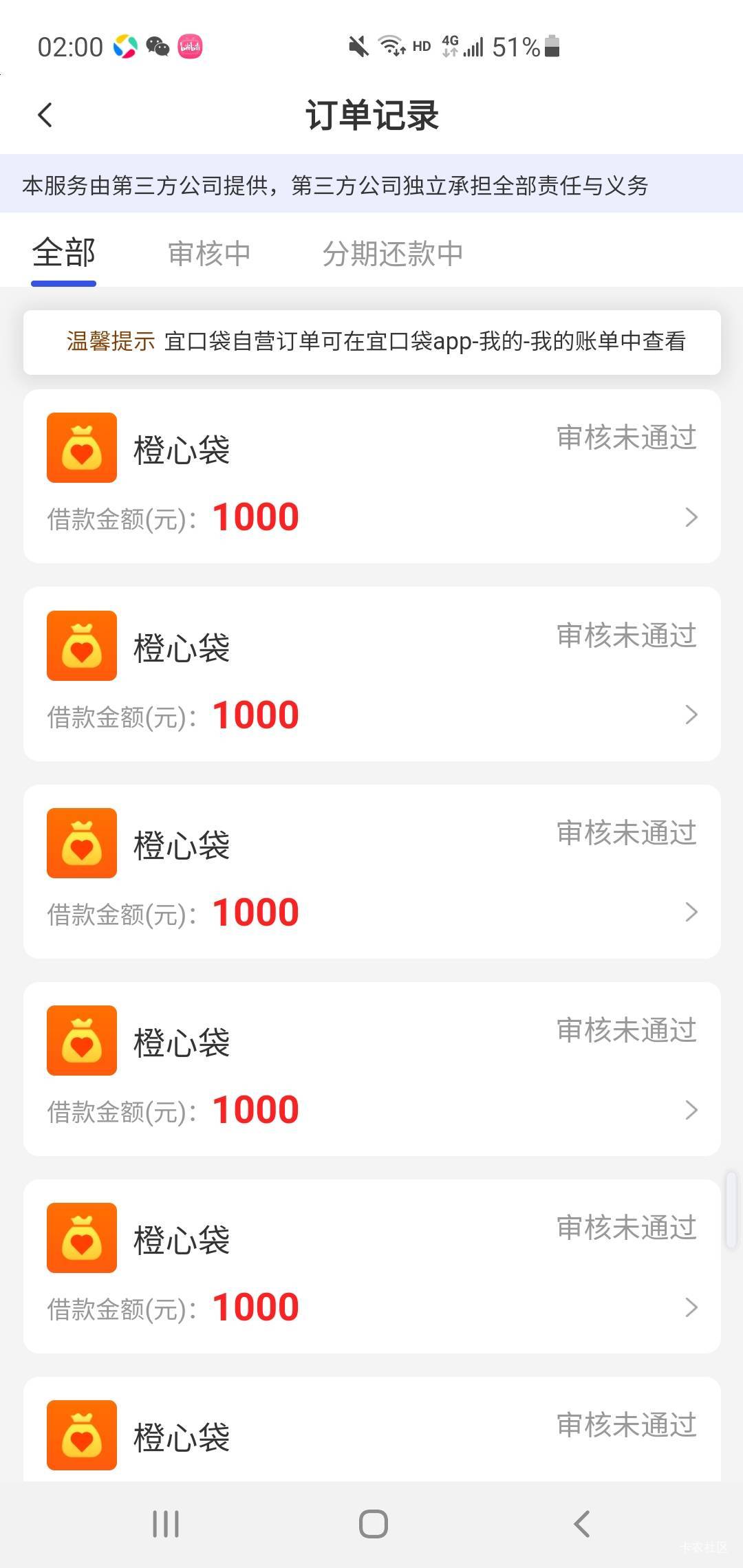
Task: Tap the system home button
Action: [x=373, y=1523]
